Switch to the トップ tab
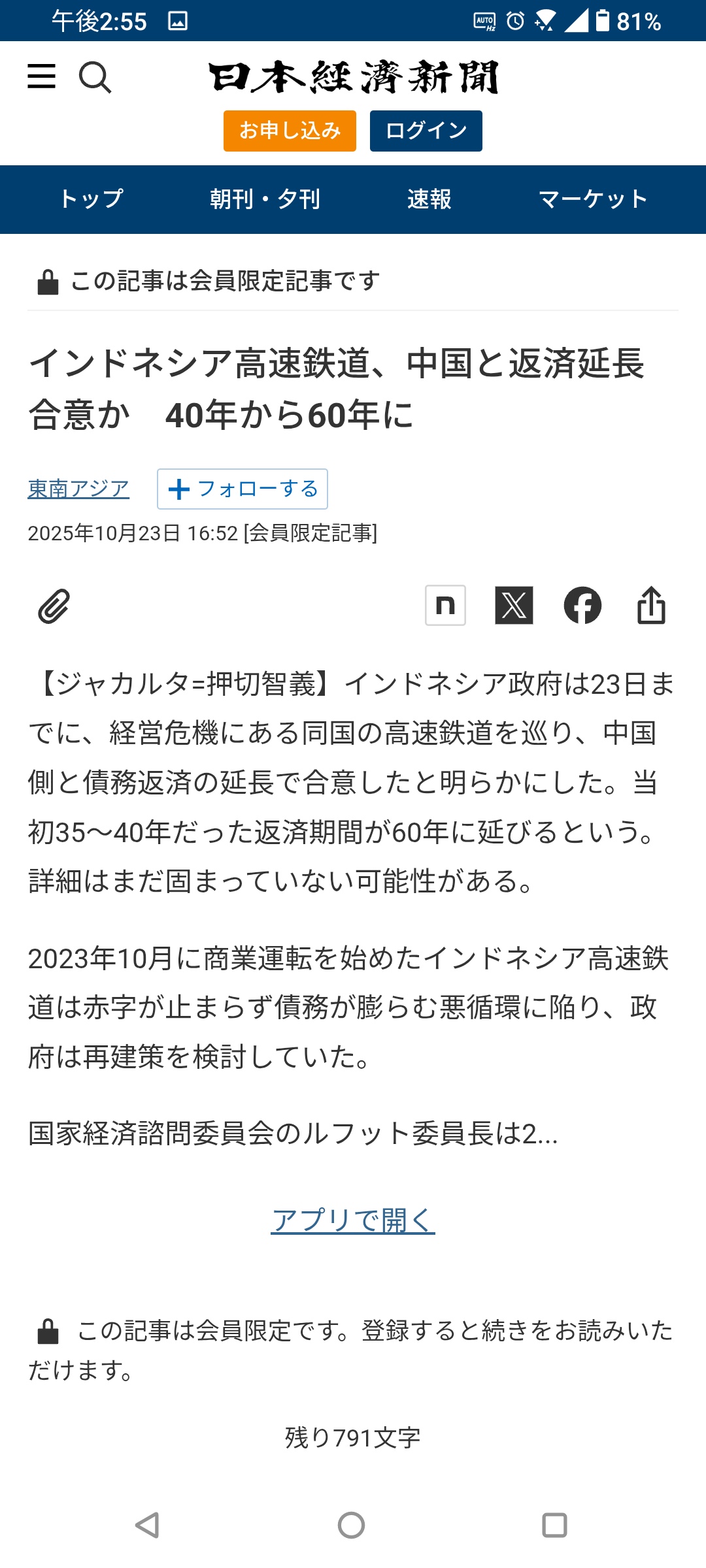 pyautogui.click(x=91, y=199)
